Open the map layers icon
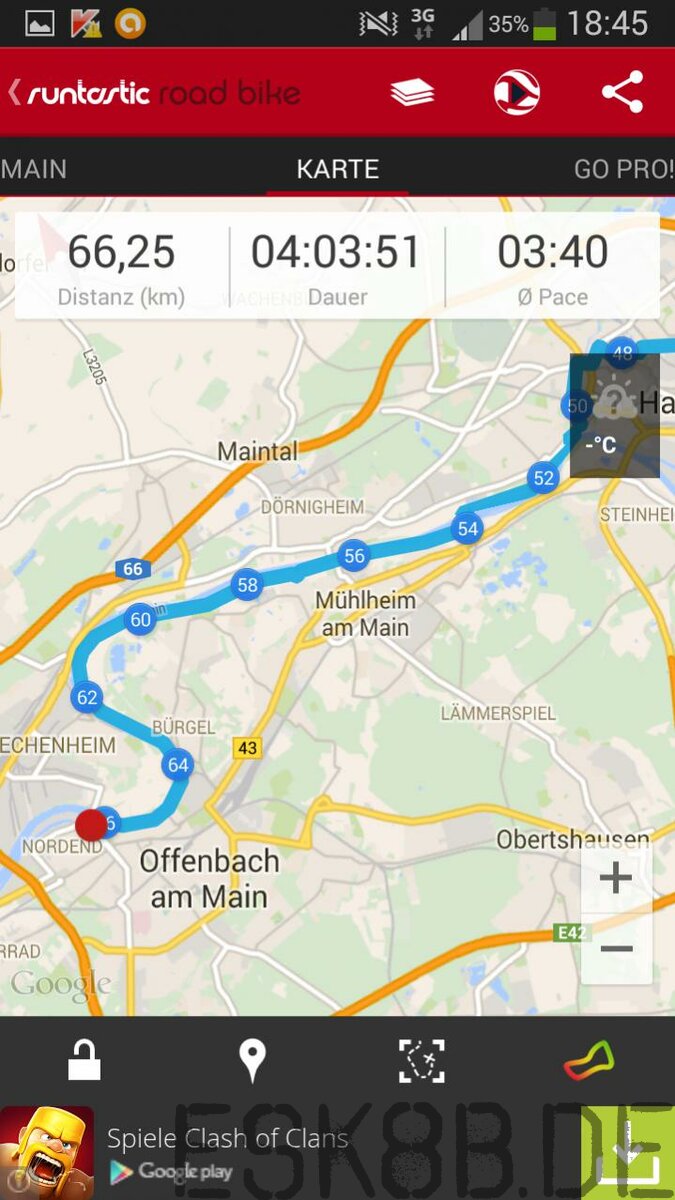This screenshot has width=675, height=1200. [x=412, y=93]
